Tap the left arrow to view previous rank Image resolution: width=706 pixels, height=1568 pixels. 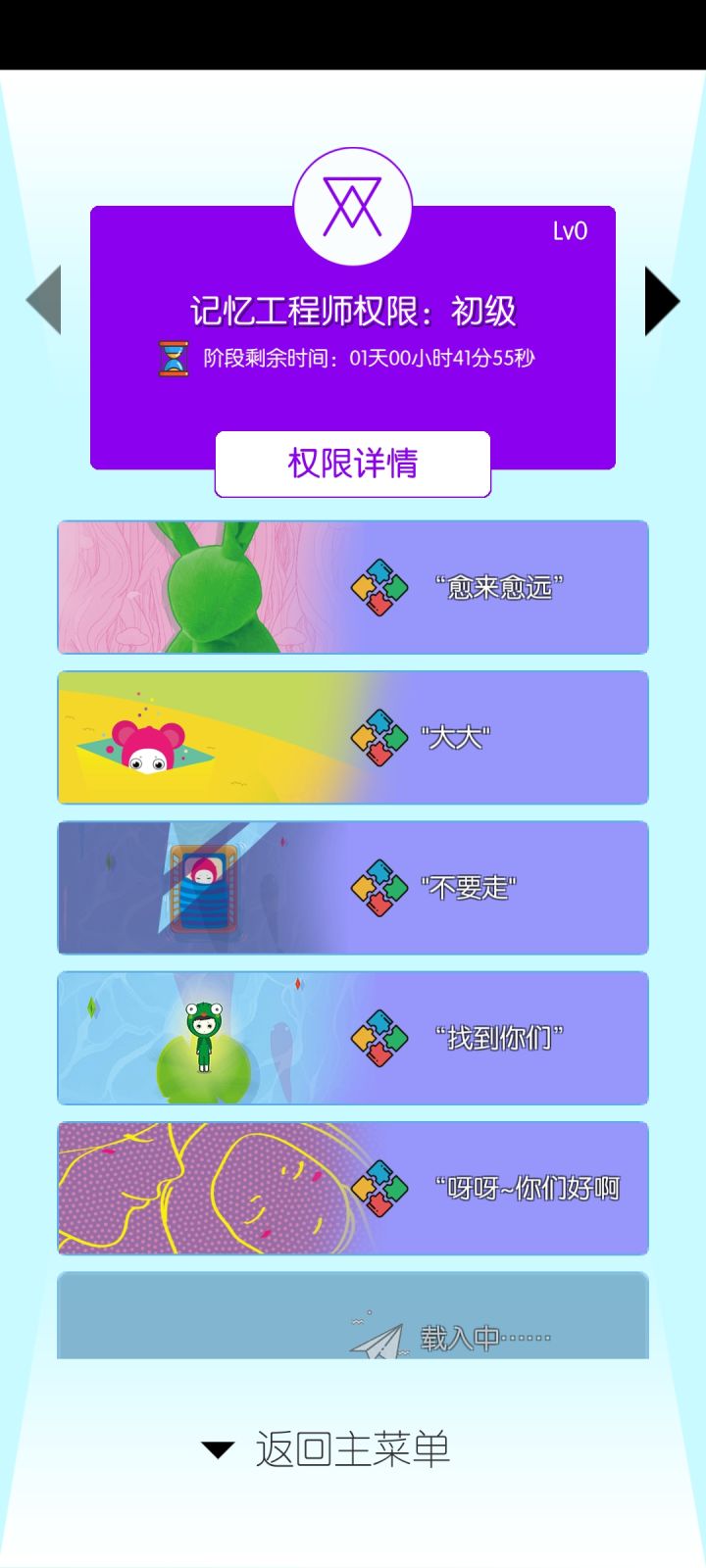(46, 300)
